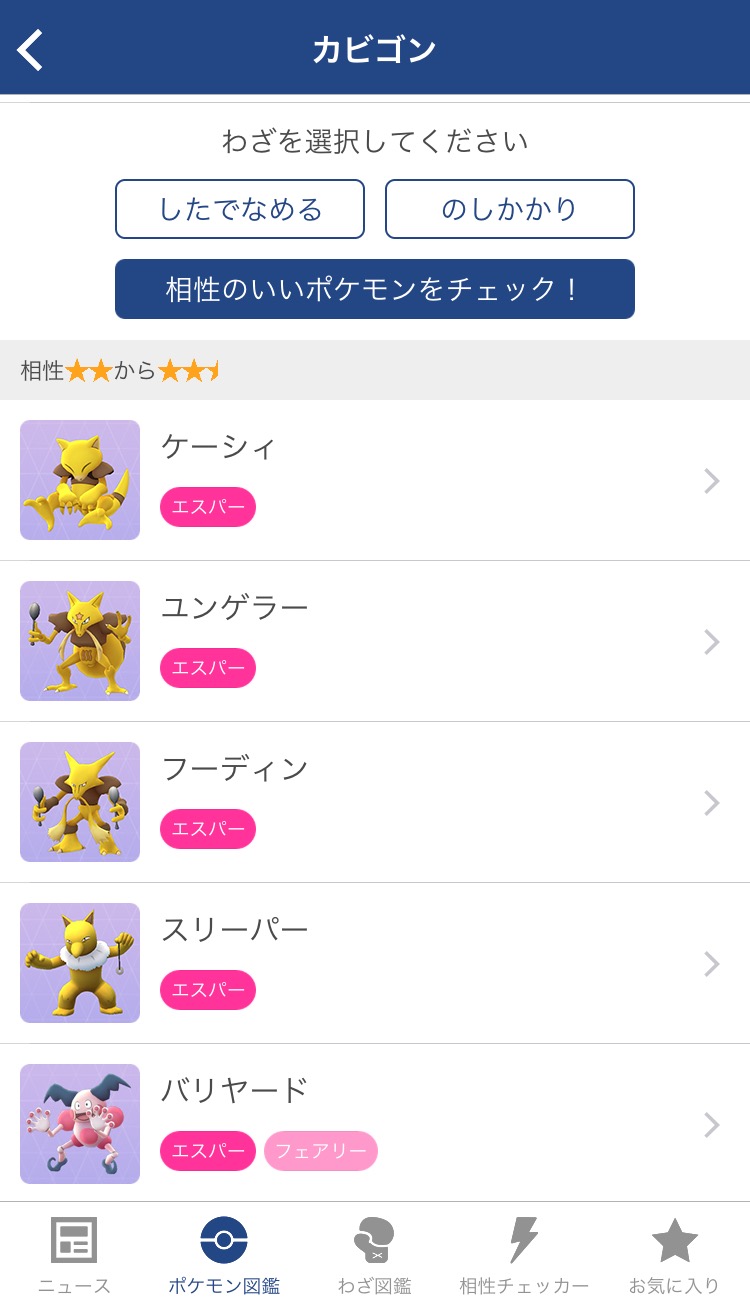Screen dimensions: 750x1300
Task: Choose the のしかかり move
Action: pos(510,209)
